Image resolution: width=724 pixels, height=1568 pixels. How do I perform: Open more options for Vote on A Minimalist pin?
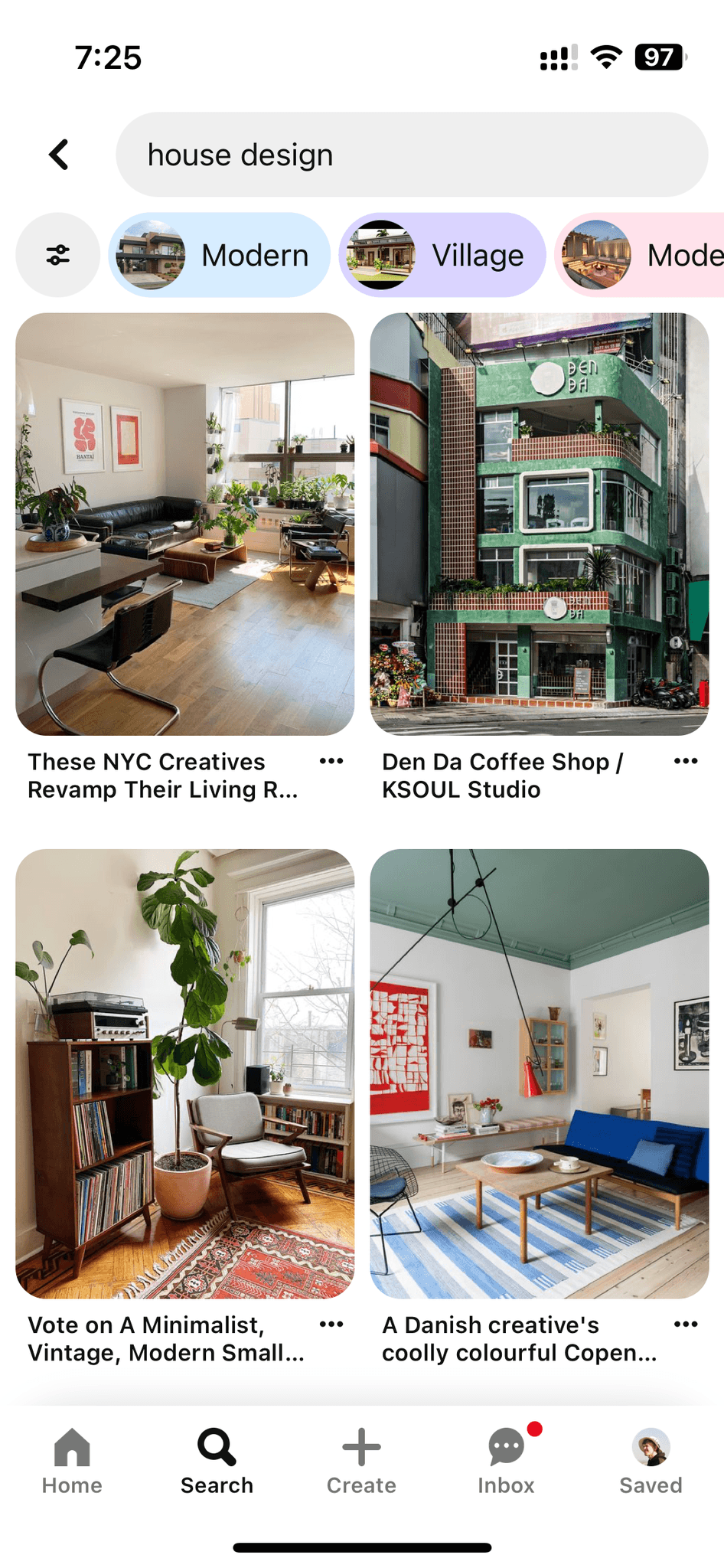point(331,1325)
